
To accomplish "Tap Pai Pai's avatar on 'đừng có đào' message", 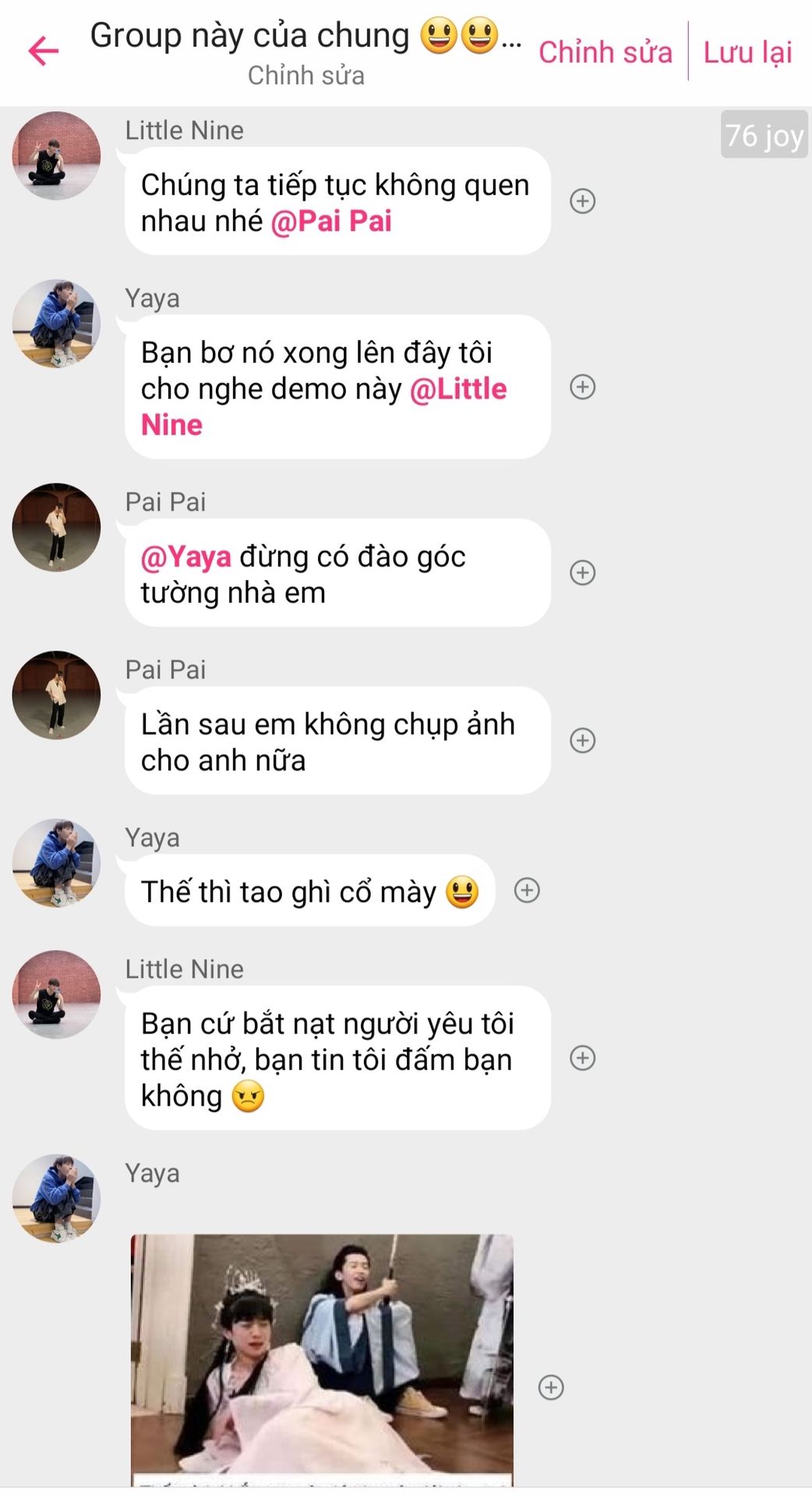I will (x=56, y=528).
